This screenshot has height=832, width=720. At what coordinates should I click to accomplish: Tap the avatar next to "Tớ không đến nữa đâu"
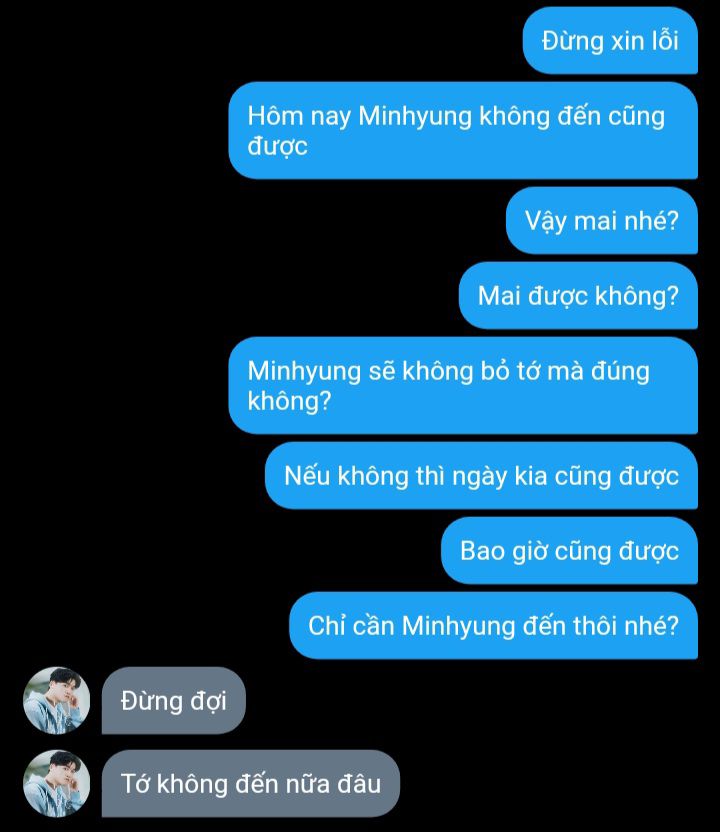(x=57, y=783)
